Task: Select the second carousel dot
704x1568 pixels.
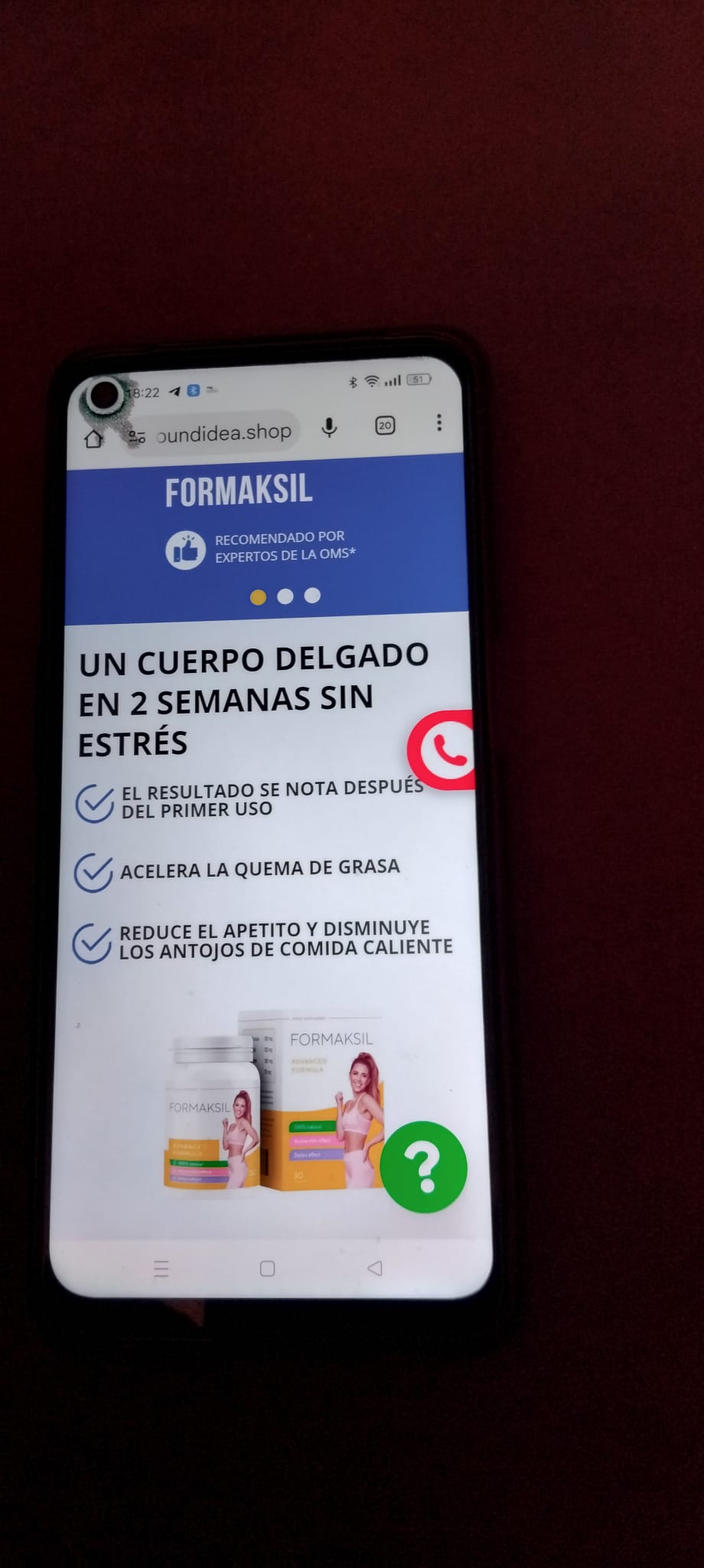Action: click(285, 596)
